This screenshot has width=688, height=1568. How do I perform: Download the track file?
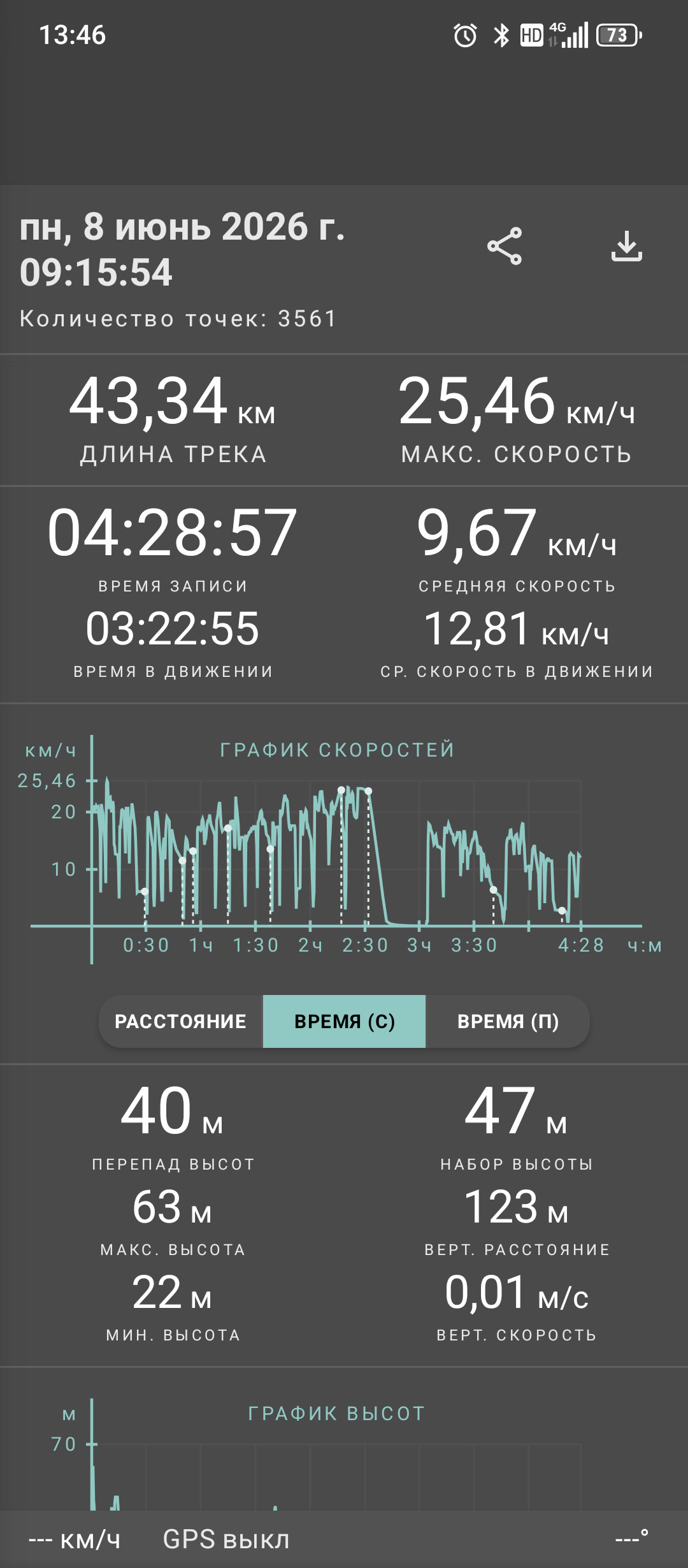(x=627, y=246)
